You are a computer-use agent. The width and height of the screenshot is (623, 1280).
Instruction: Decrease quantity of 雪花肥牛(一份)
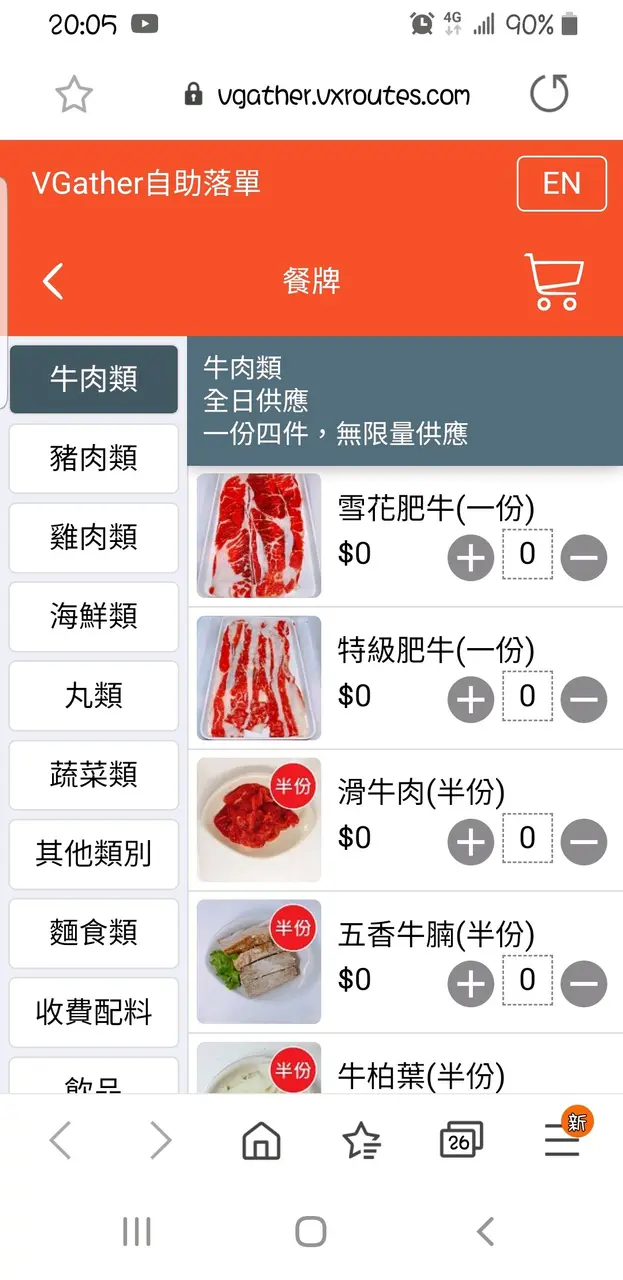(x=584, y=558)
